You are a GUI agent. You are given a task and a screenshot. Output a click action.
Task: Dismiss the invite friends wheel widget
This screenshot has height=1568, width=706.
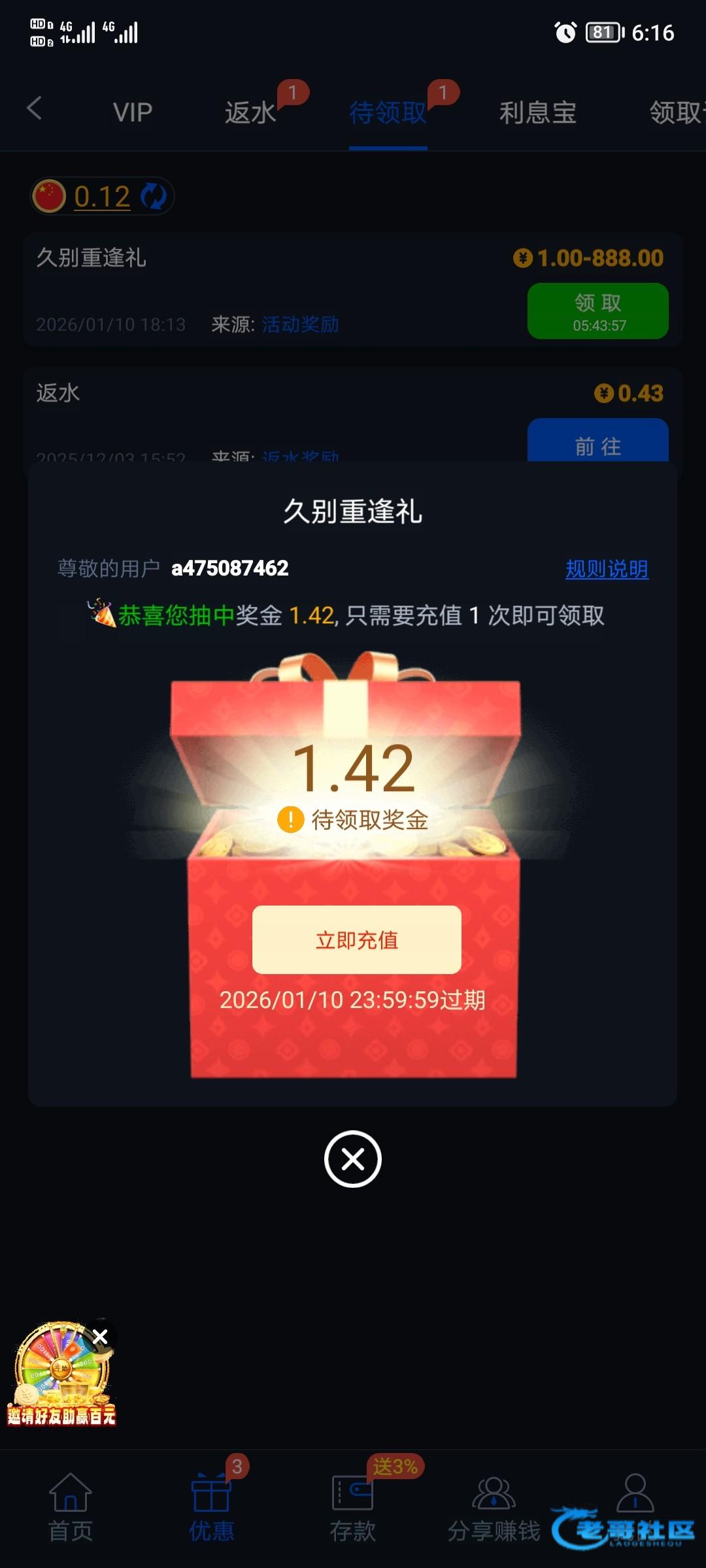click(100, 1337)
